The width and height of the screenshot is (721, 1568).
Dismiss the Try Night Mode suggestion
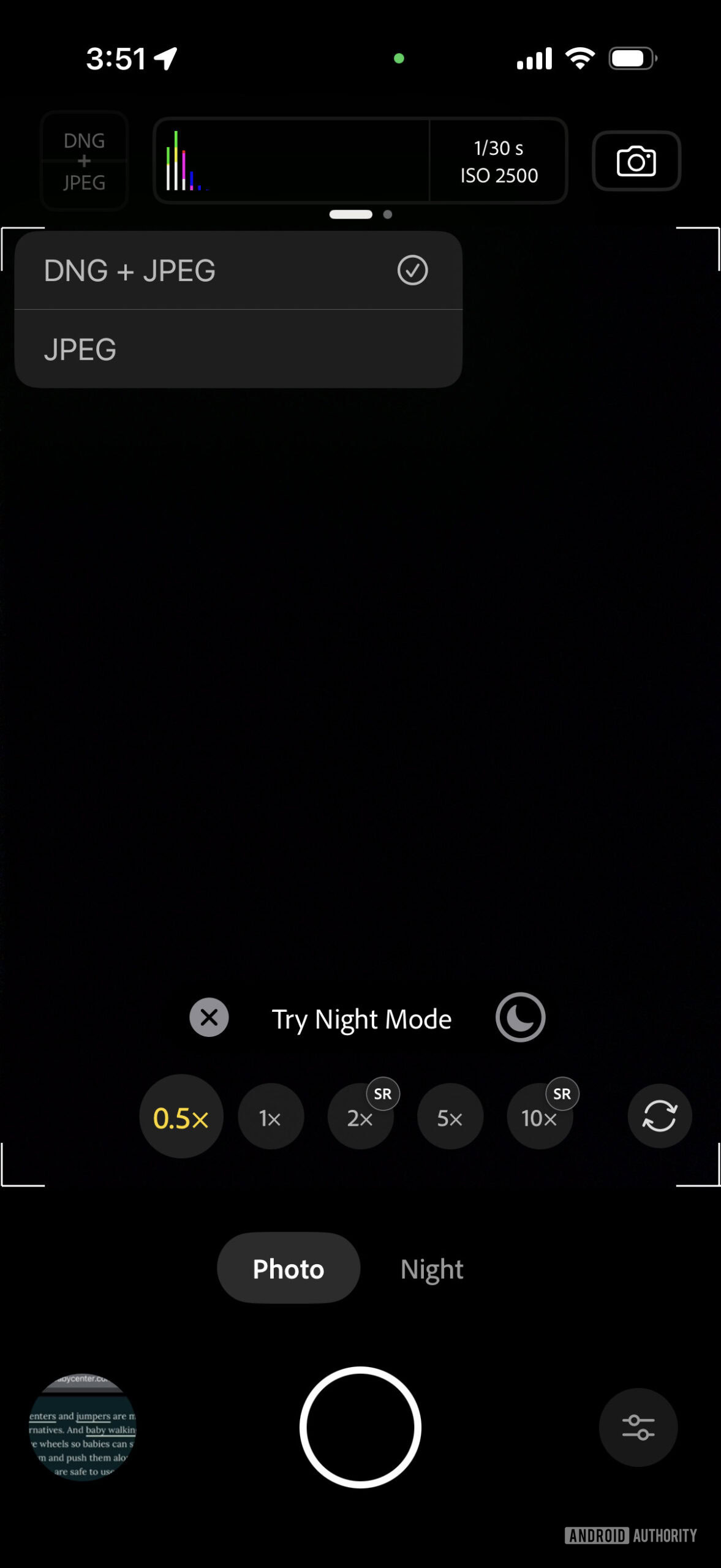(x=209, y=1017)
